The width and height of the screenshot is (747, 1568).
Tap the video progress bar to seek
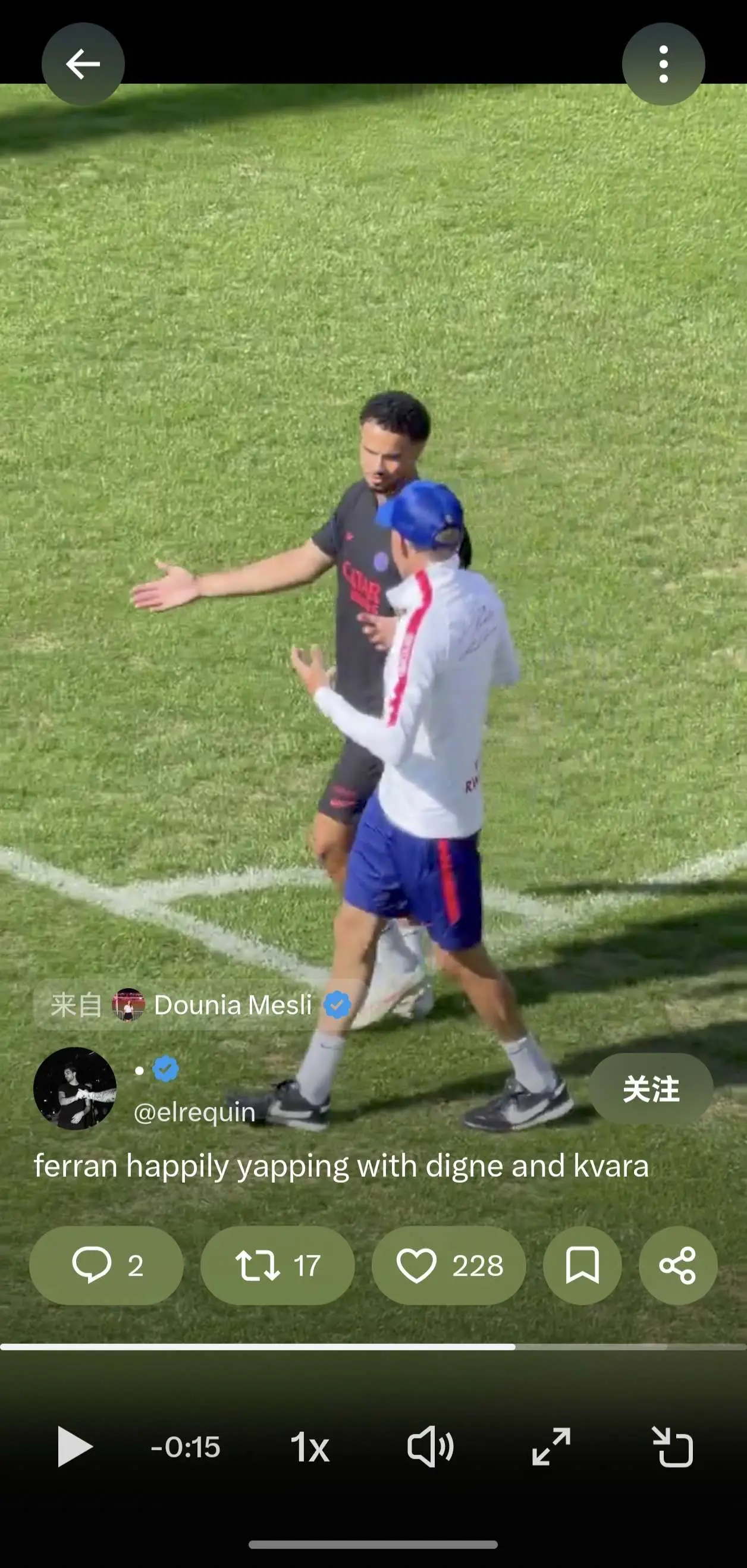(373, 1346)
